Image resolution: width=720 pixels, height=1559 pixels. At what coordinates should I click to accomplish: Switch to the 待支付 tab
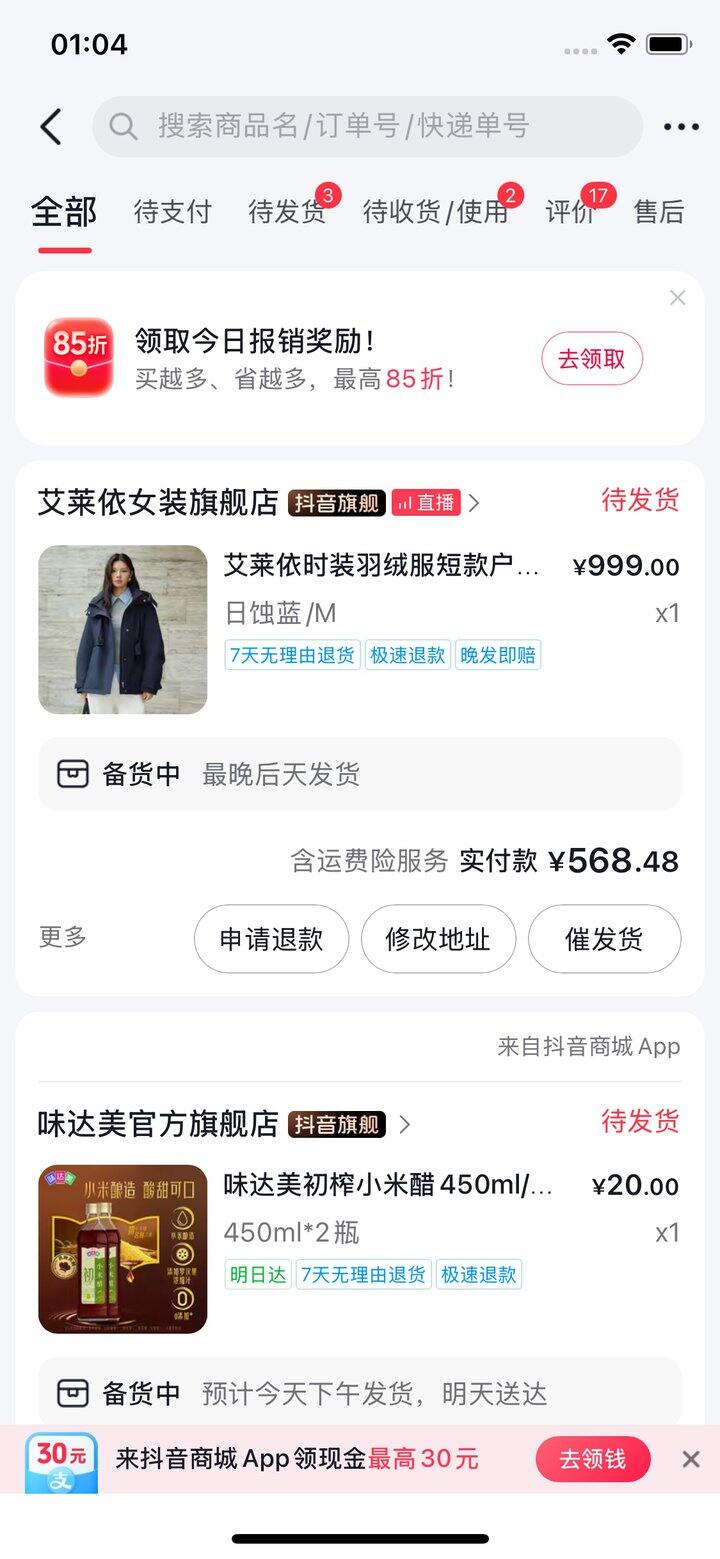click(x=172, y=210)
